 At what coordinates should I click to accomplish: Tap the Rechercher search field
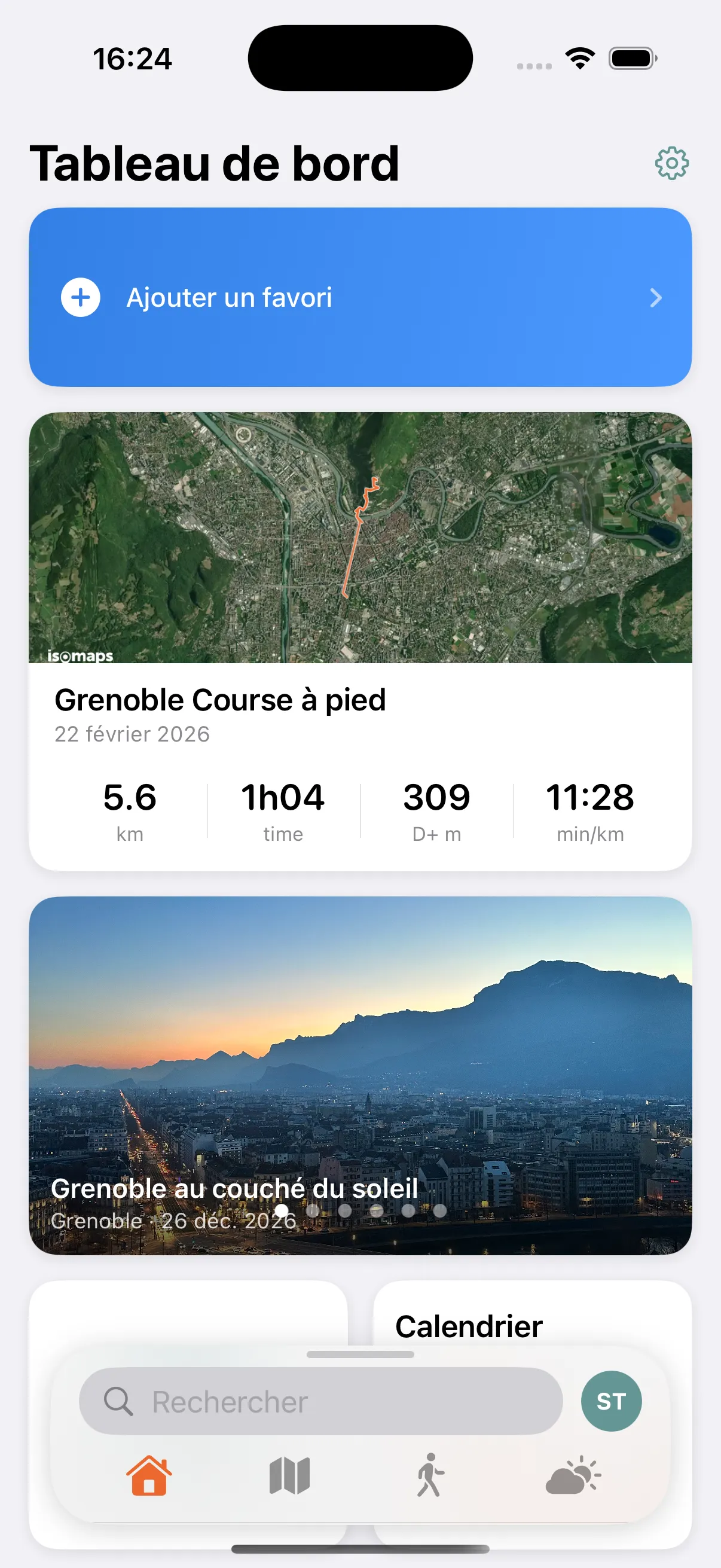point(320,1401)
